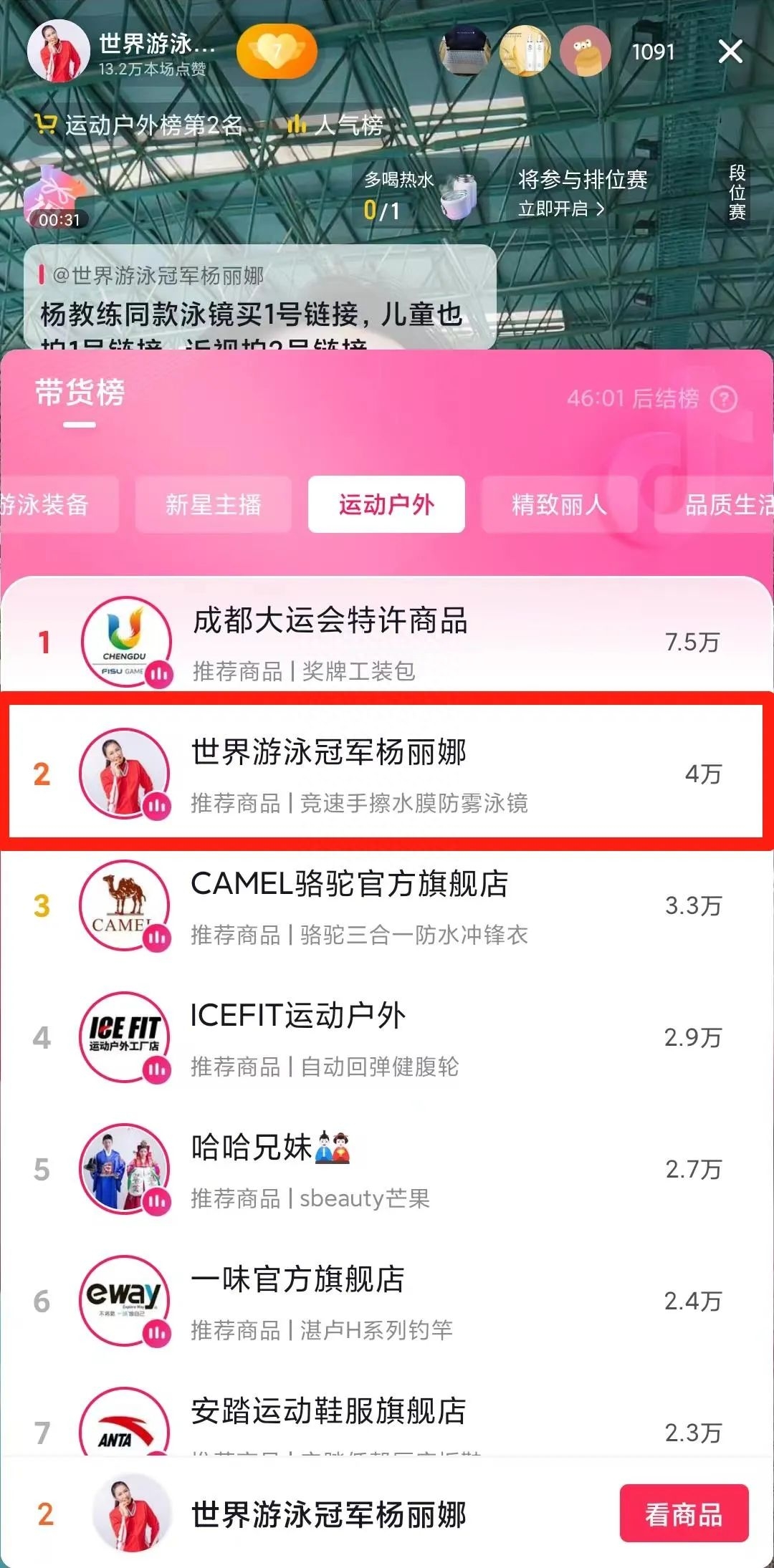Open 一味官方旗舰店 entry
774x1568 pixels.
387,1301
